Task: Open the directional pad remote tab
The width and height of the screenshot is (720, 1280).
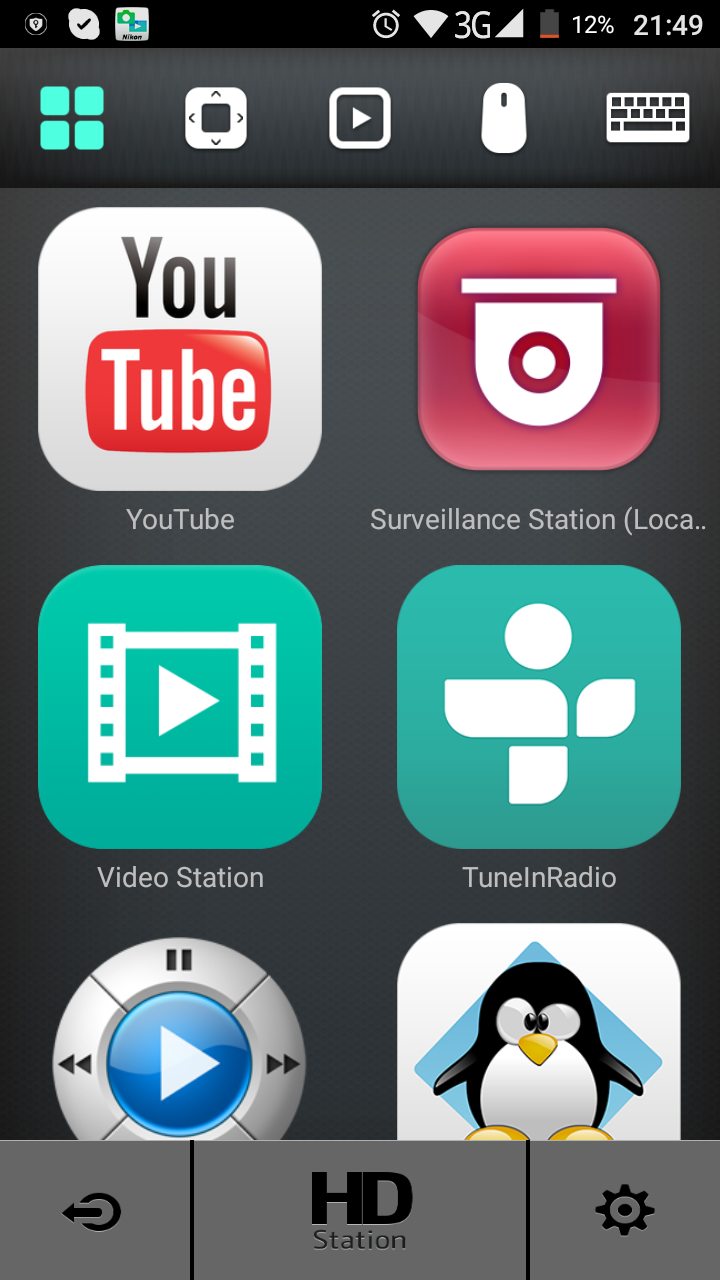Action: coord(216,118)
